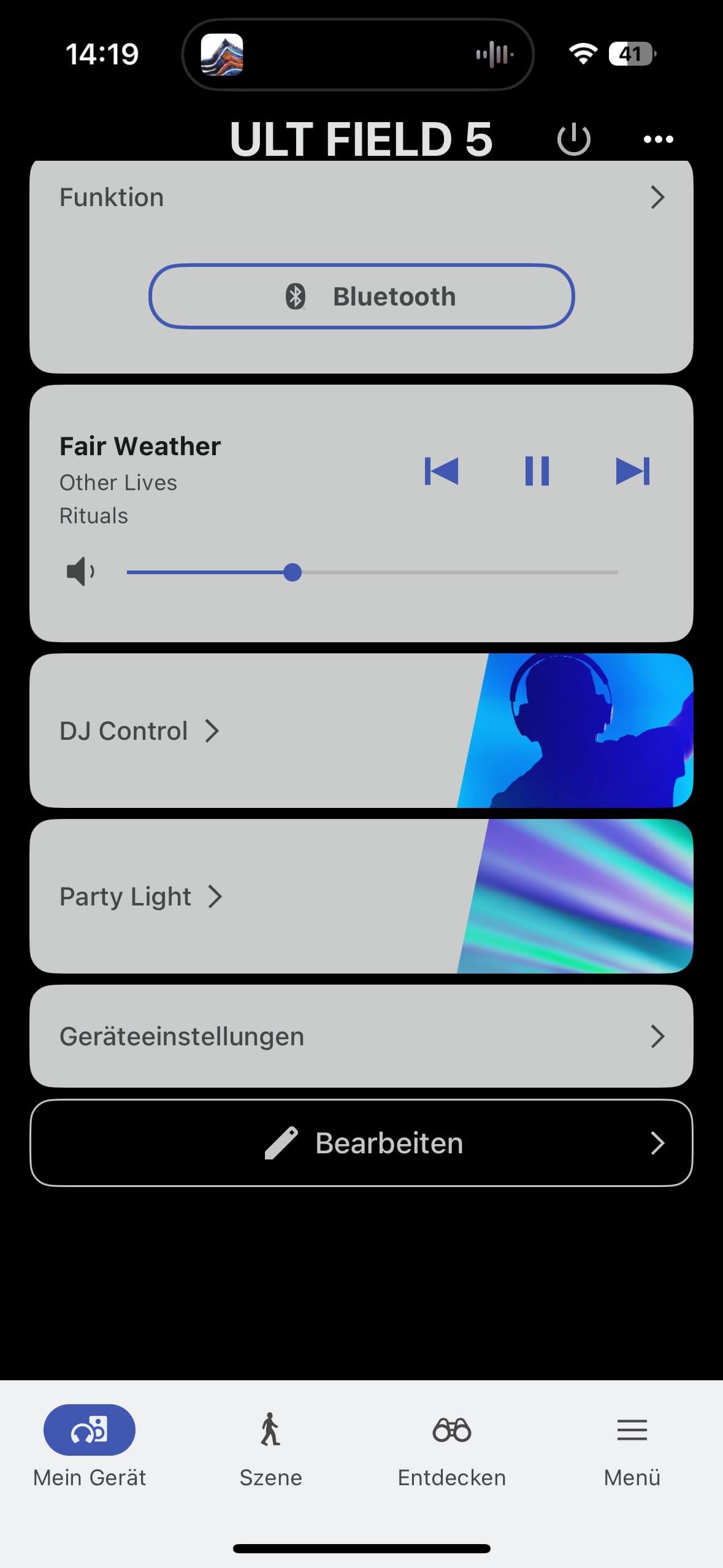The image size is (723, 1568).
Task: Tap the Bearbeiten button
Action: (x=361, y=1143)
